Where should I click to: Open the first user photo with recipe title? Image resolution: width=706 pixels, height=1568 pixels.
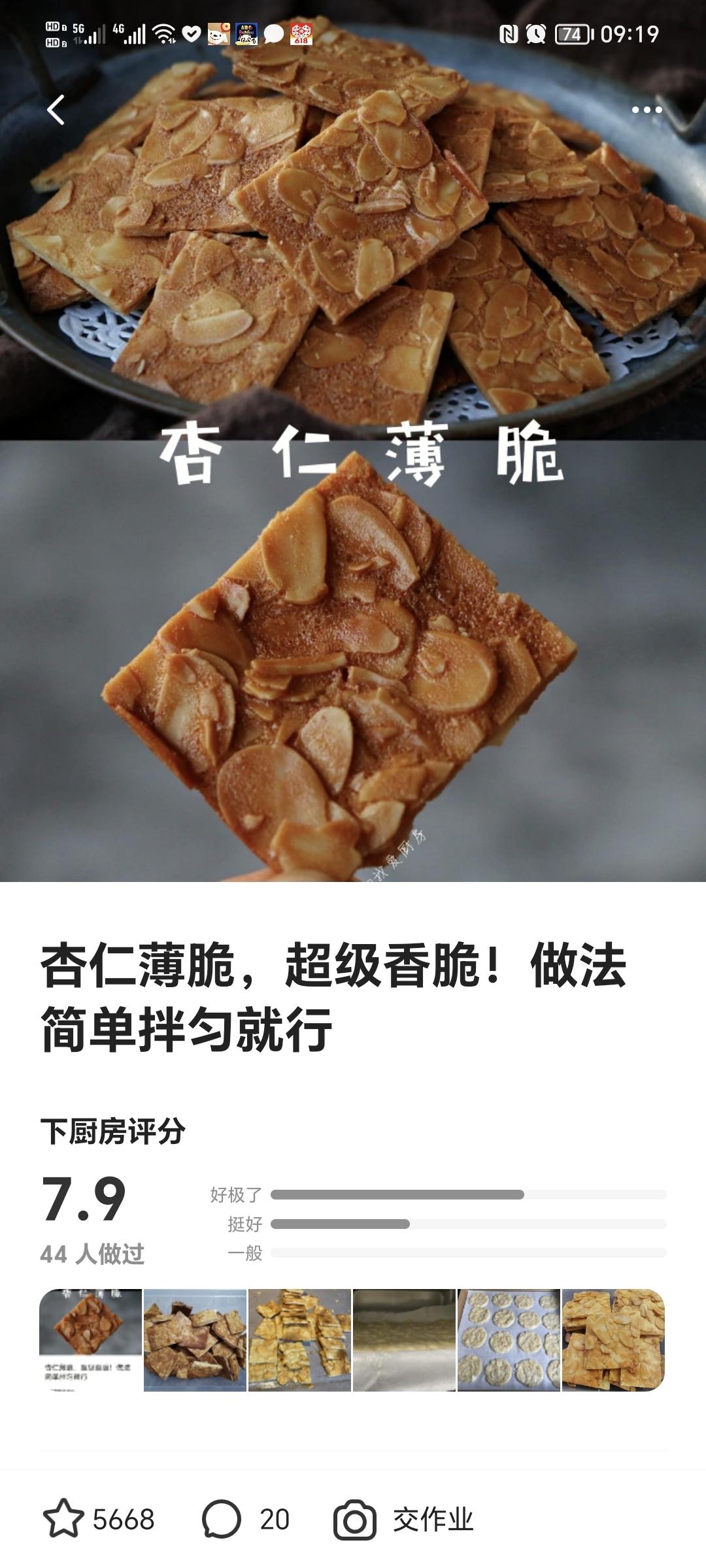coord(90,1339)
